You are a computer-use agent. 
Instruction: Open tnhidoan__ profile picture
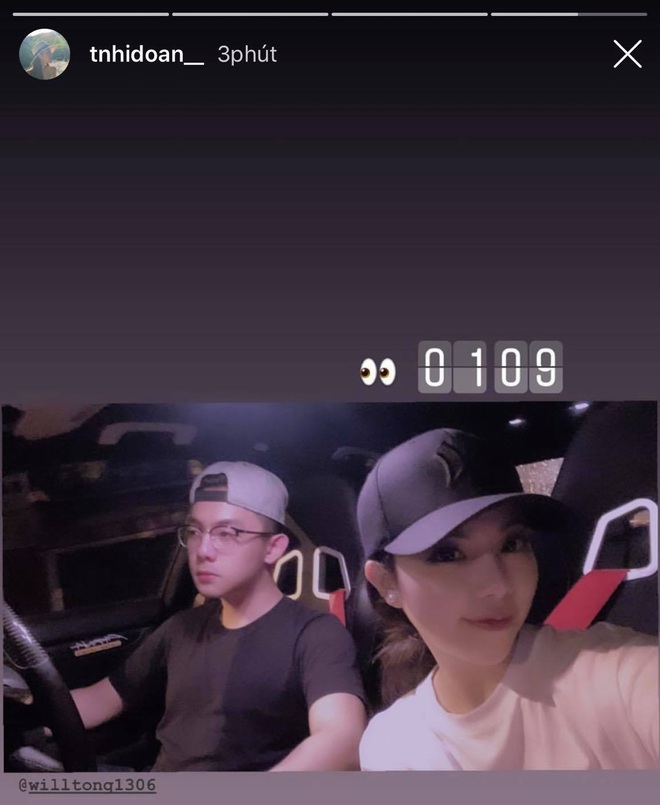45,54
